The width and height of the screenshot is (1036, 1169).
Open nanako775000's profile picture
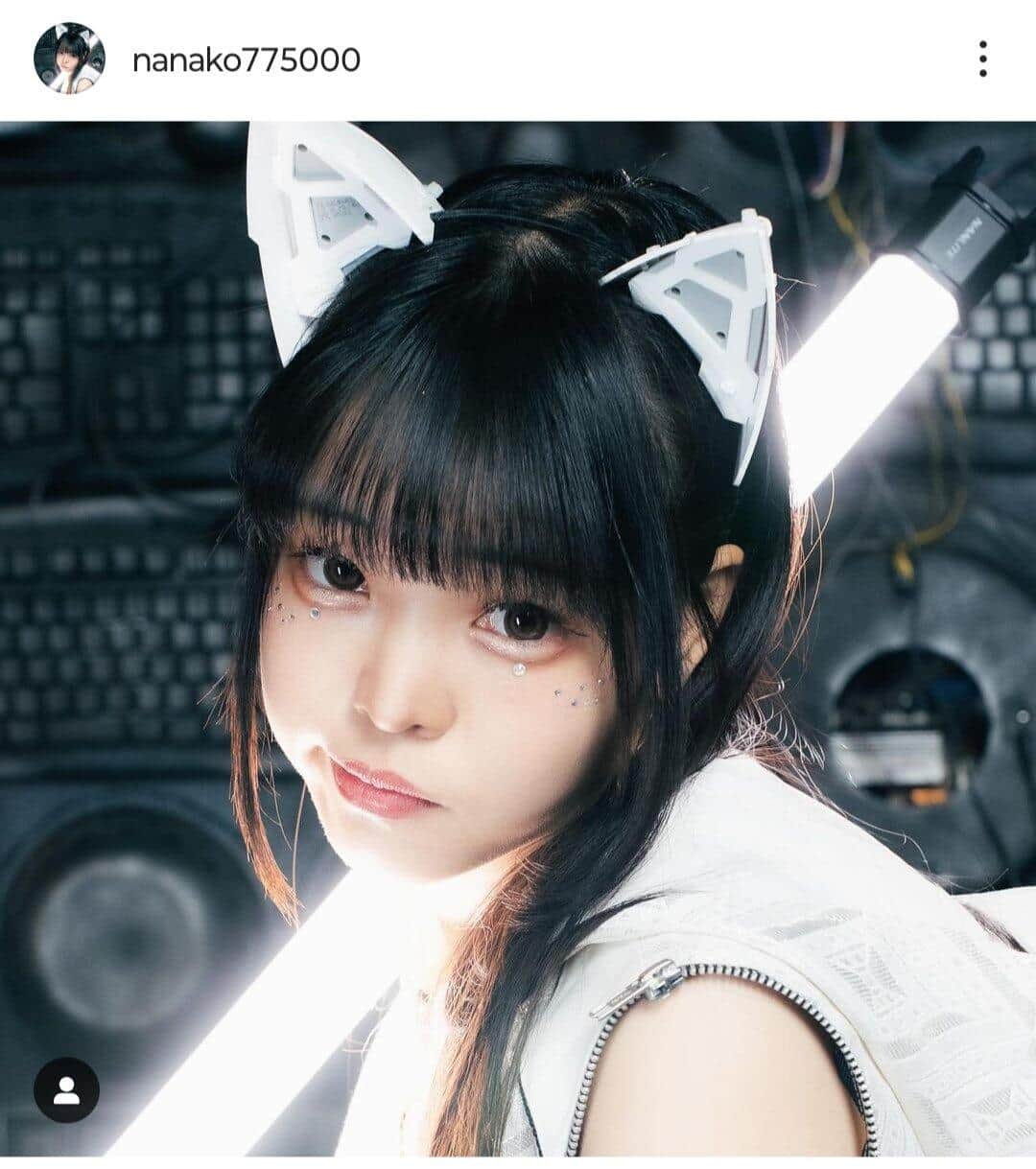pos(69,59)
